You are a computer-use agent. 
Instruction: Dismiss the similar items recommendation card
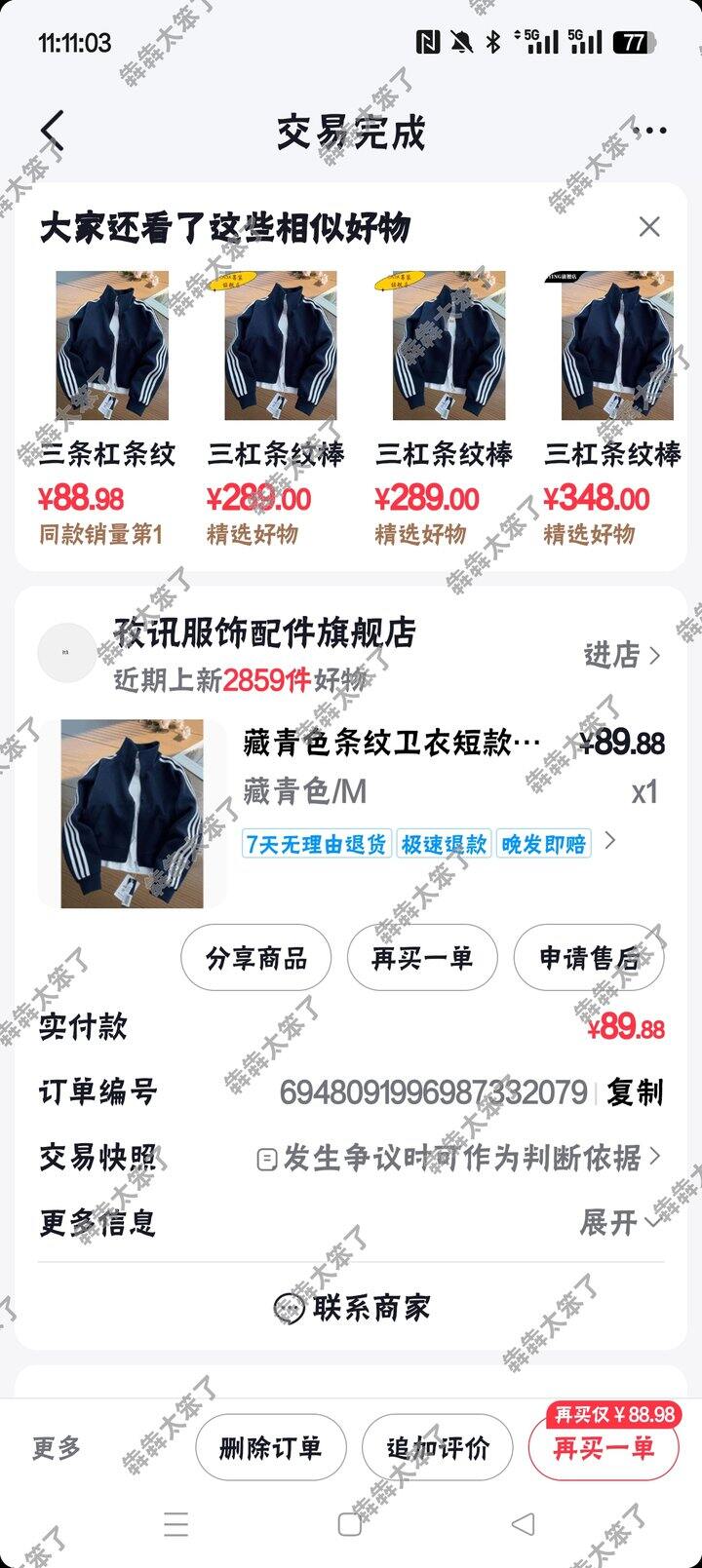point(649,227)
